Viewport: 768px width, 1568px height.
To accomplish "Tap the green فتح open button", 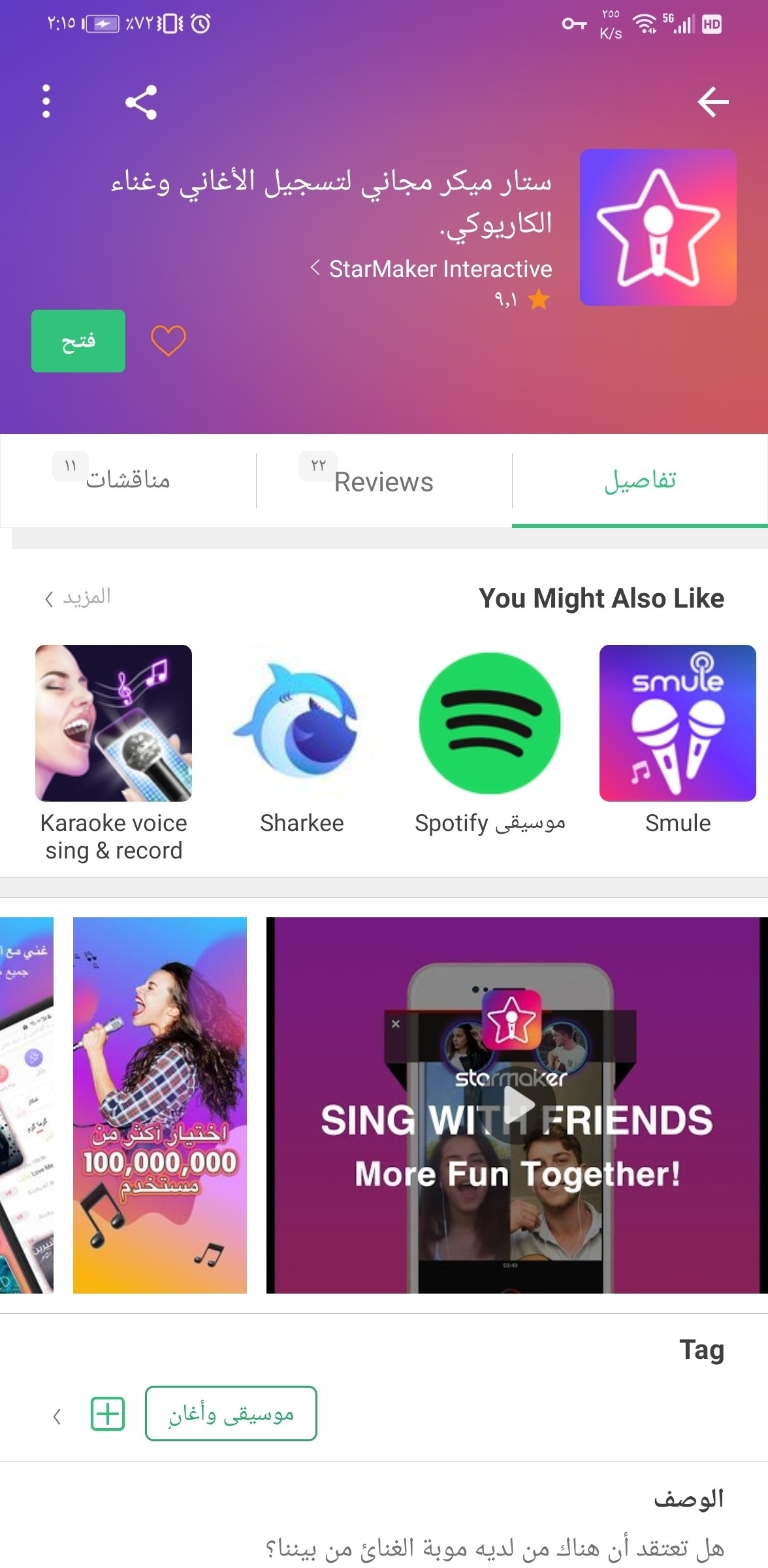I will pos(78,341).
